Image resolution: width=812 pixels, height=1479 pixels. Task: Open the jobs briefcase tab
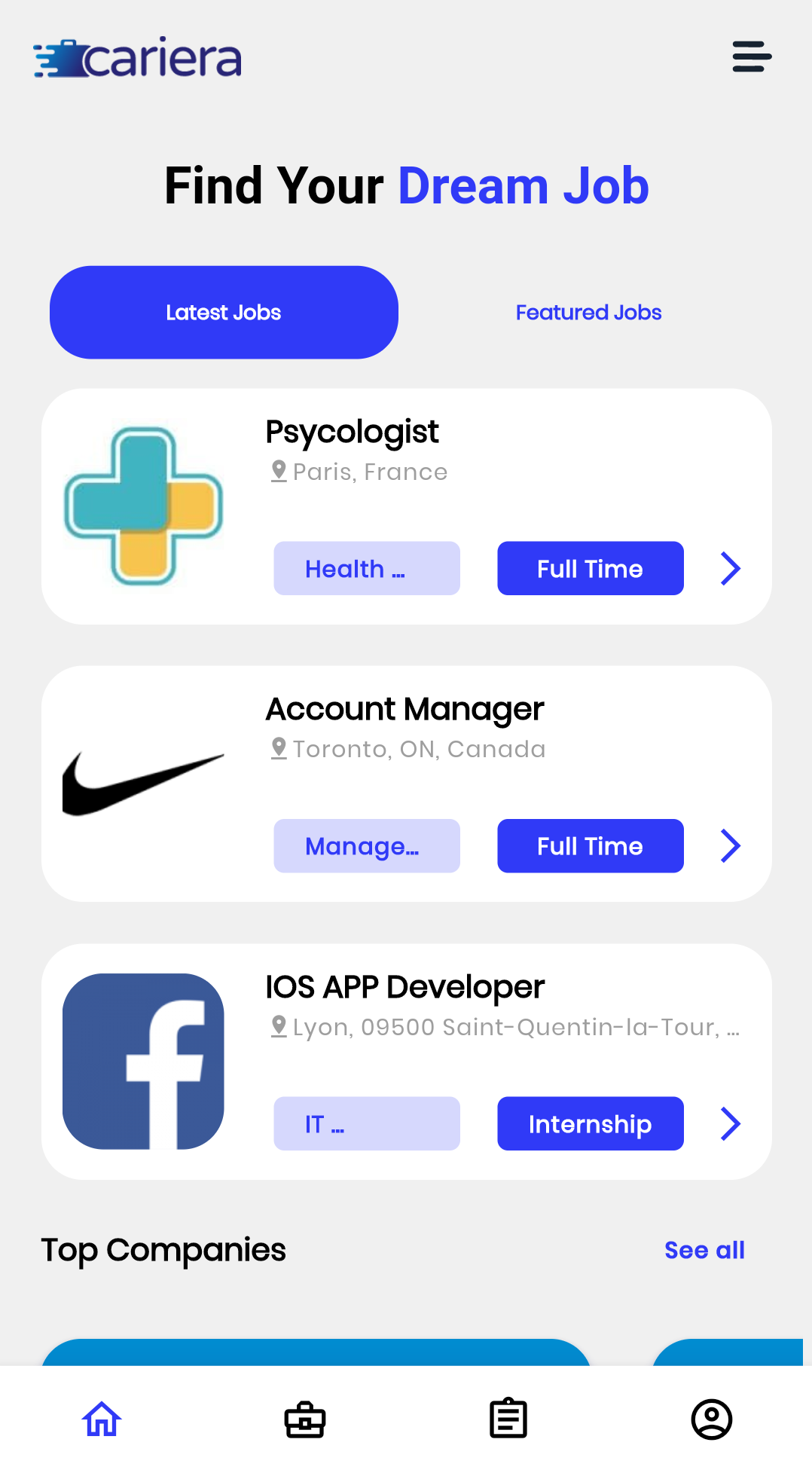[x=305, y=1419]
